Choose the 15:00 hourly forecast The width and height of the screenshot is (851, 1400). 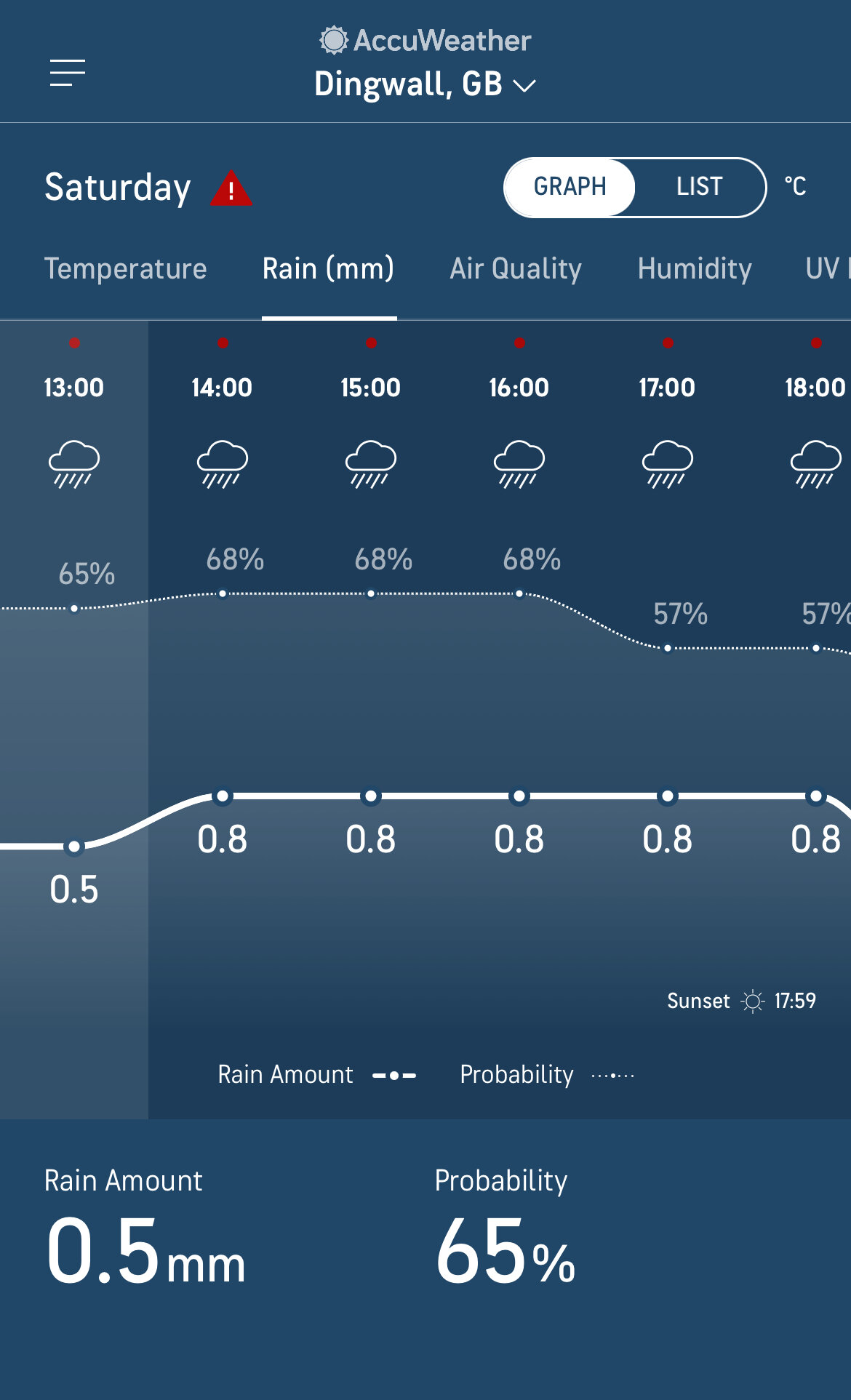371,720
